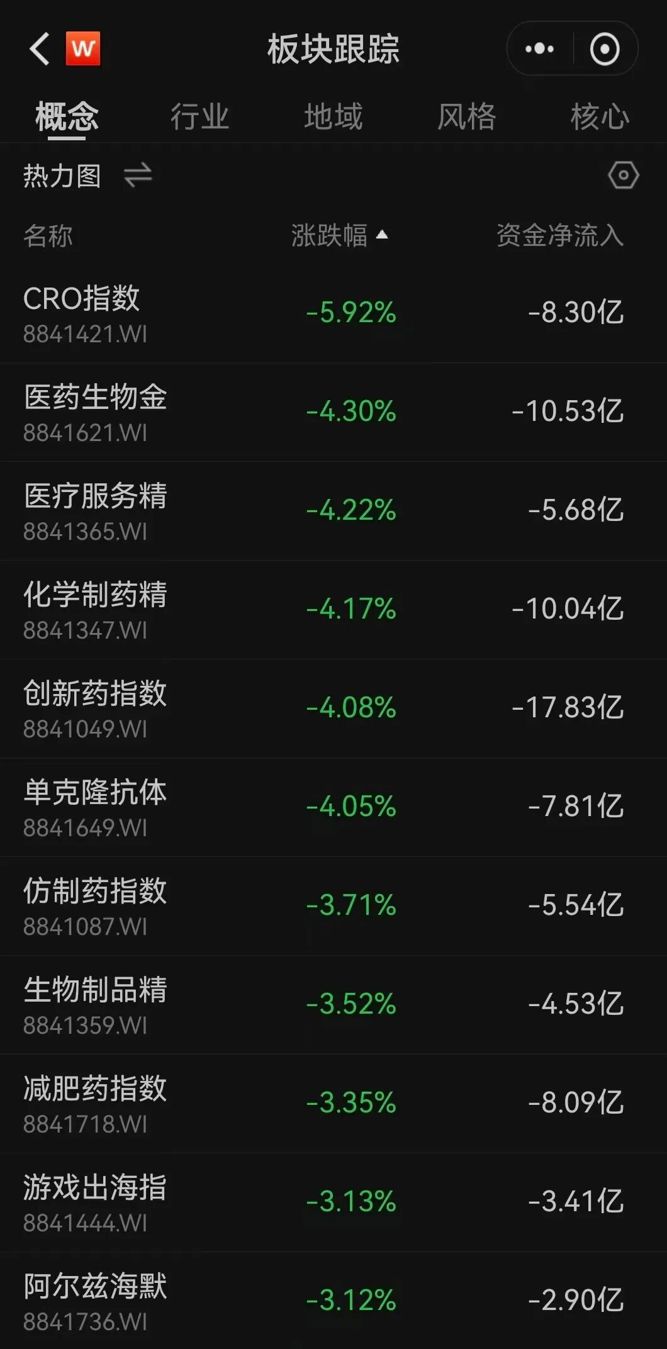Open the 化学制药精 row
Screen dimensions: 667x1349
point(333,609)
